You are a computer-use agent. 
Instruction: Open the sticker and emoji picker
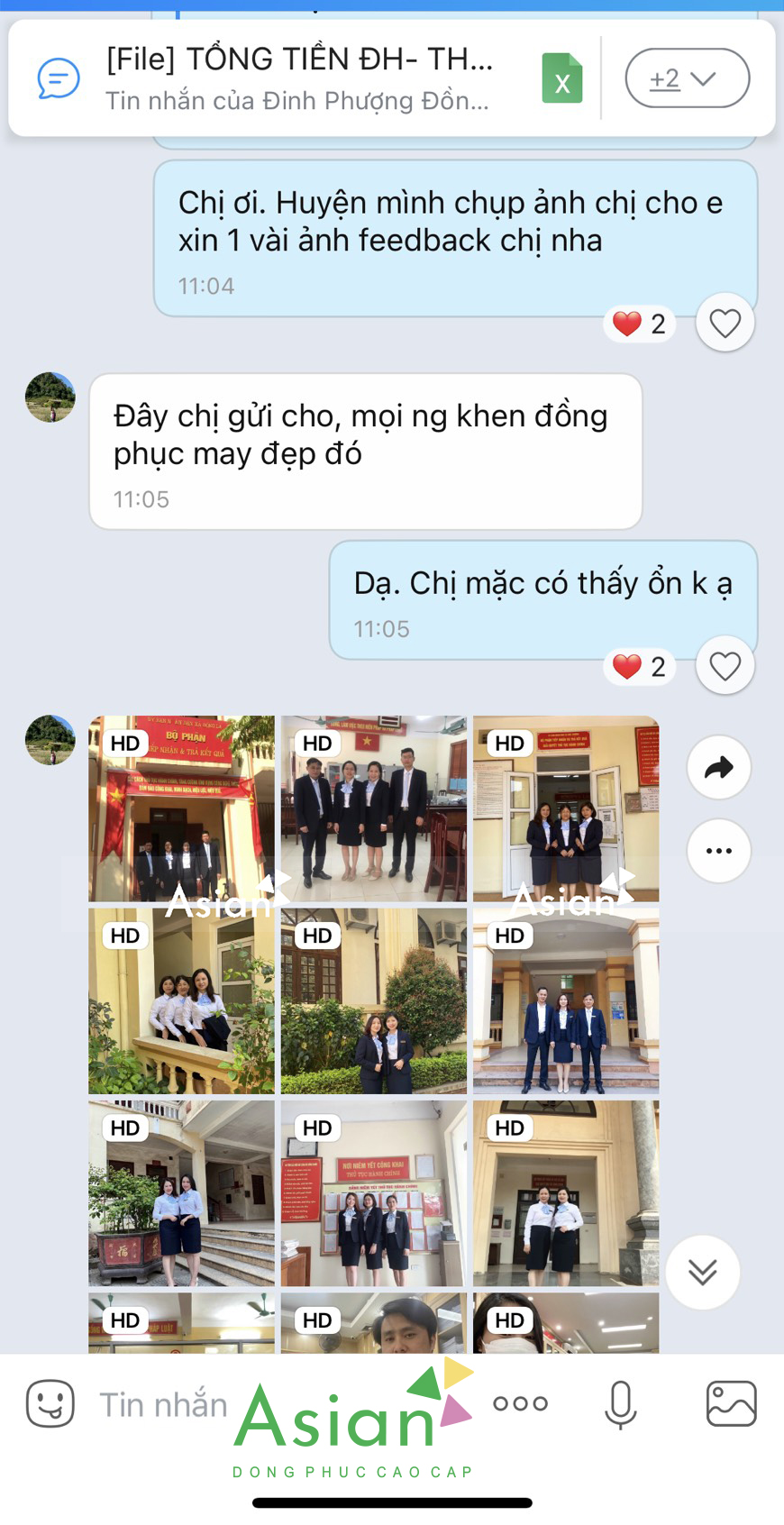[x=50, y=1403]
